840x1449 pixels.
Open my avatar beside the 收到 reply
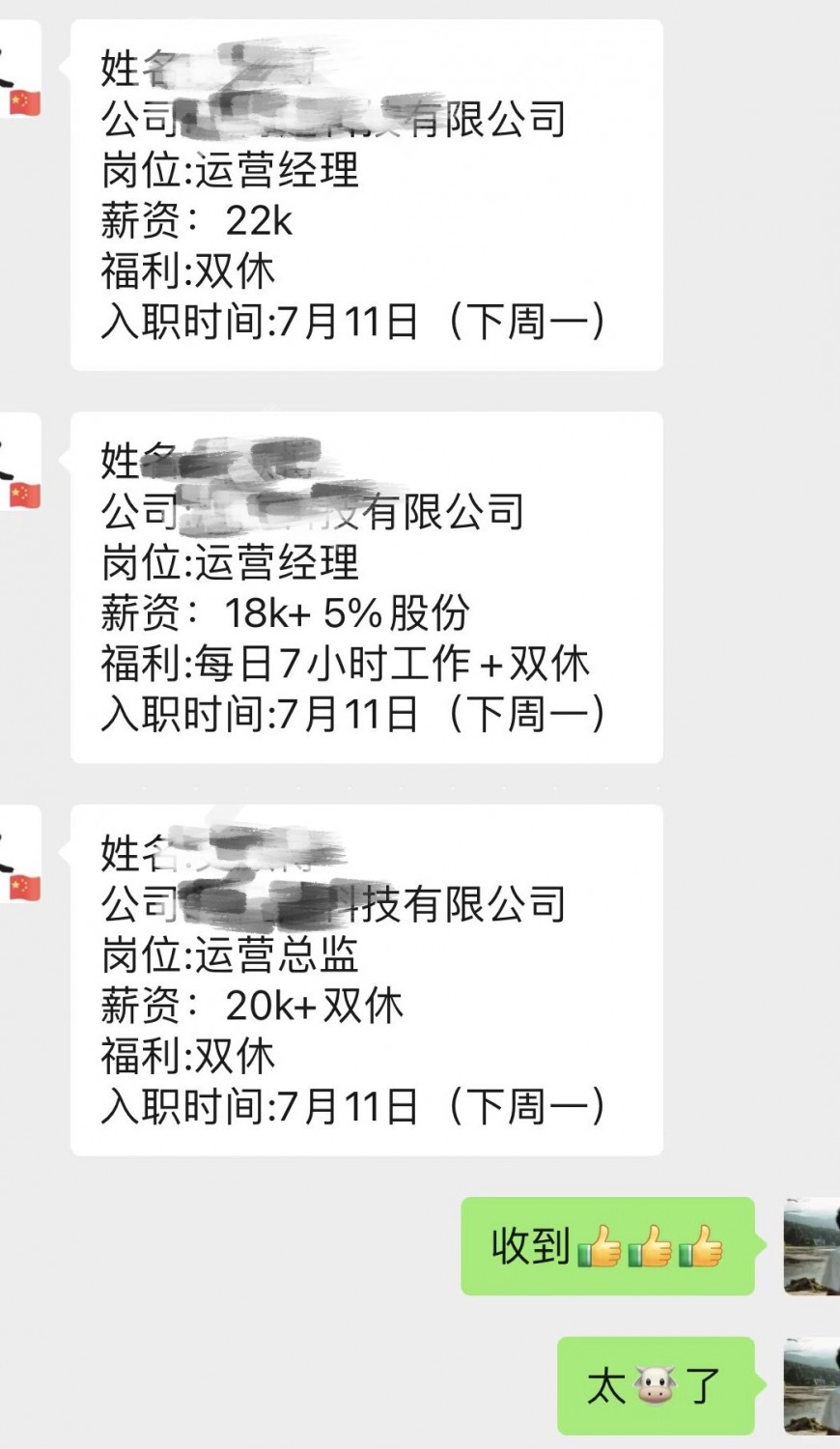(x=811, y=1246)
